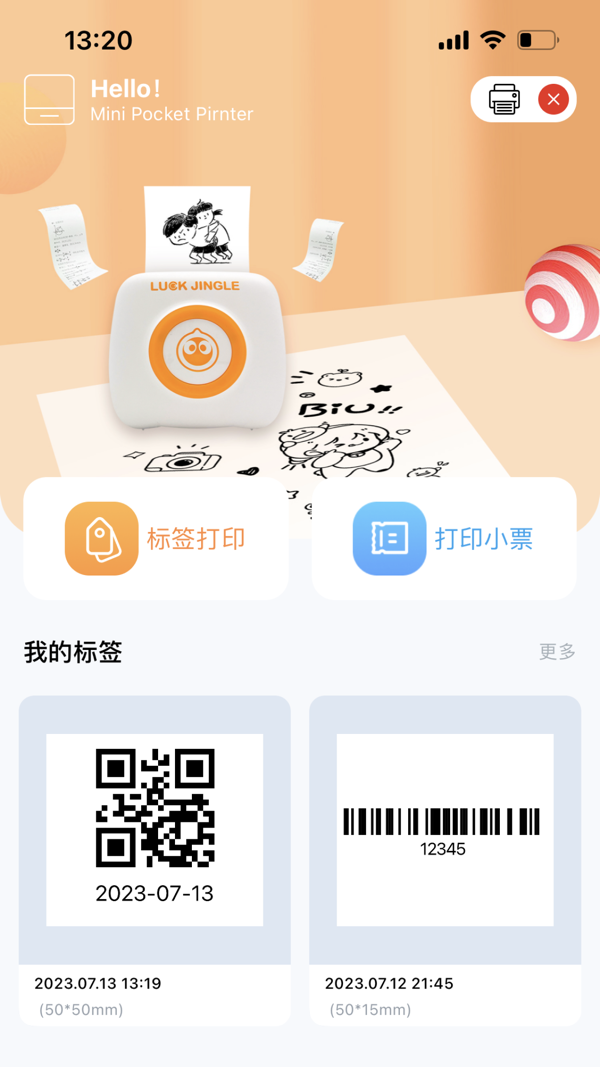Tap the printer connection icon
Screen dimensions: 600x1067
pyautogui.click(x=504, y=100)
